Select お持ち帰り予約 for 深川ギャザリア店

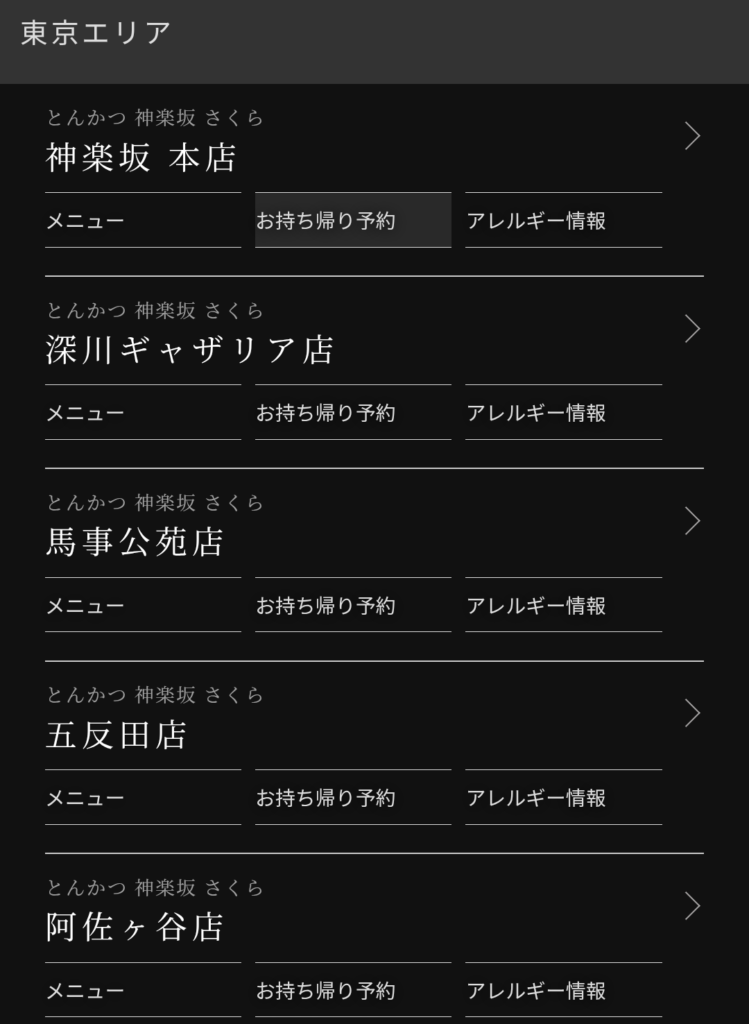pyautogui.click(x=352, y=413)
